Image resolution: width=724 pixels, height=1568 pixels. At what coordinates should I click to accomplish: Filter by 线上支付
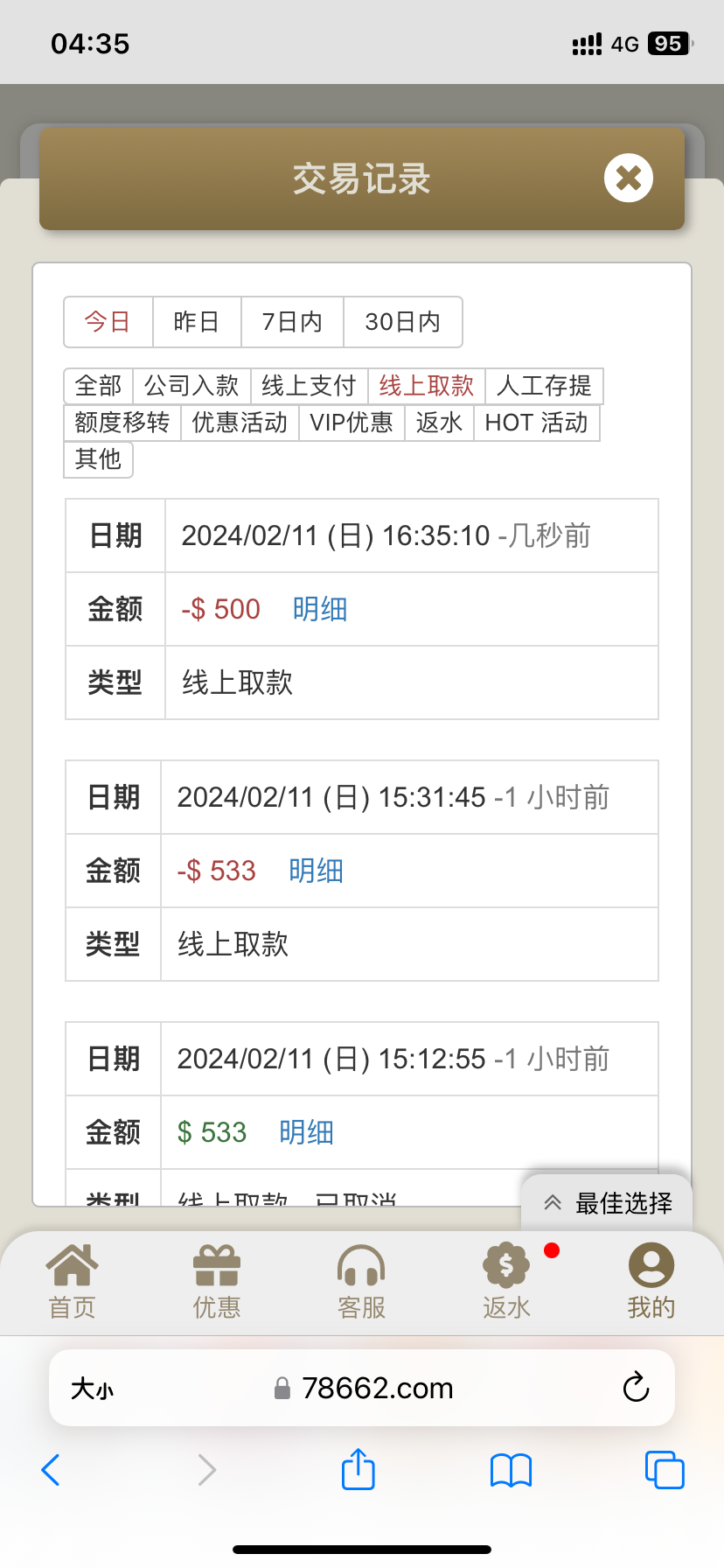tap(309, 386)
